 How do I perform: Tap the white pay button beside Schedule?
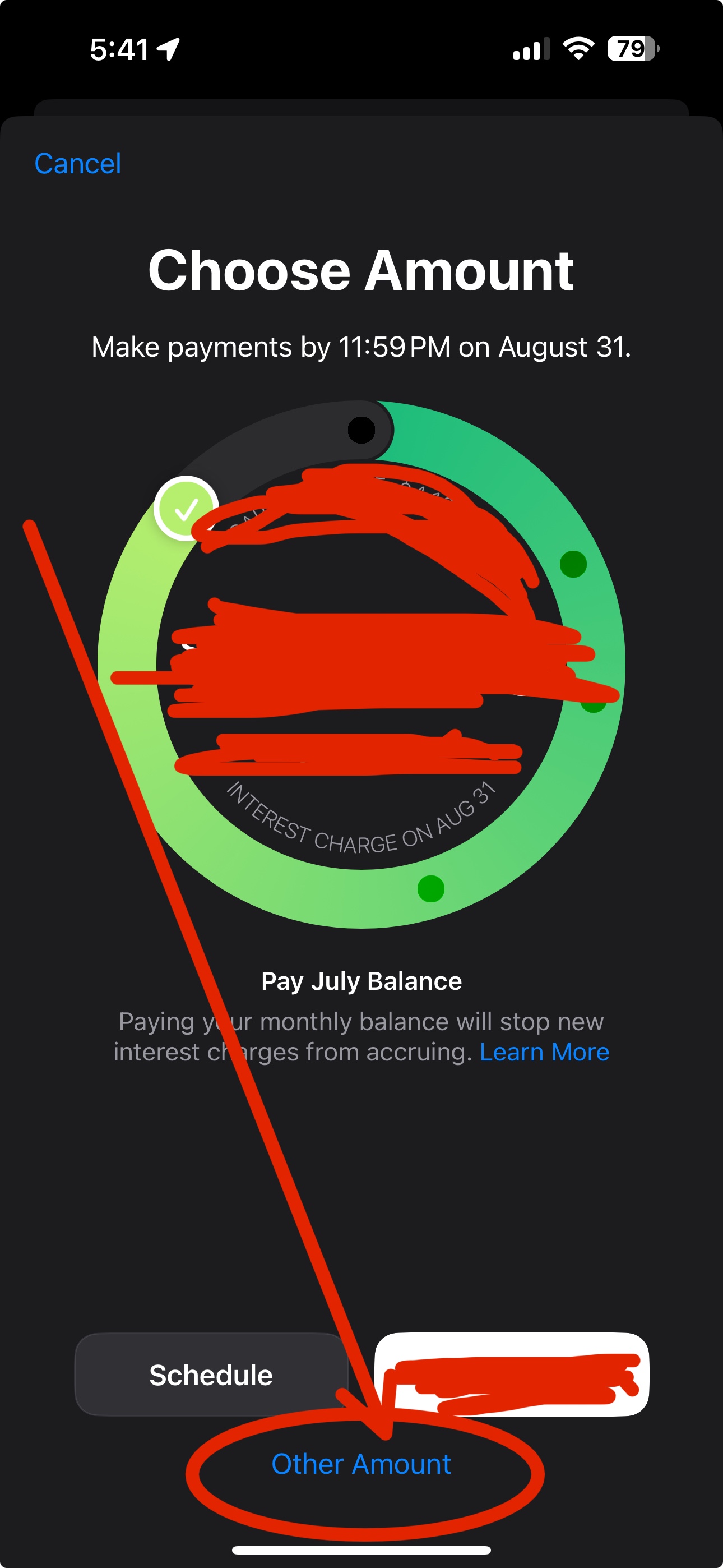511,1375
